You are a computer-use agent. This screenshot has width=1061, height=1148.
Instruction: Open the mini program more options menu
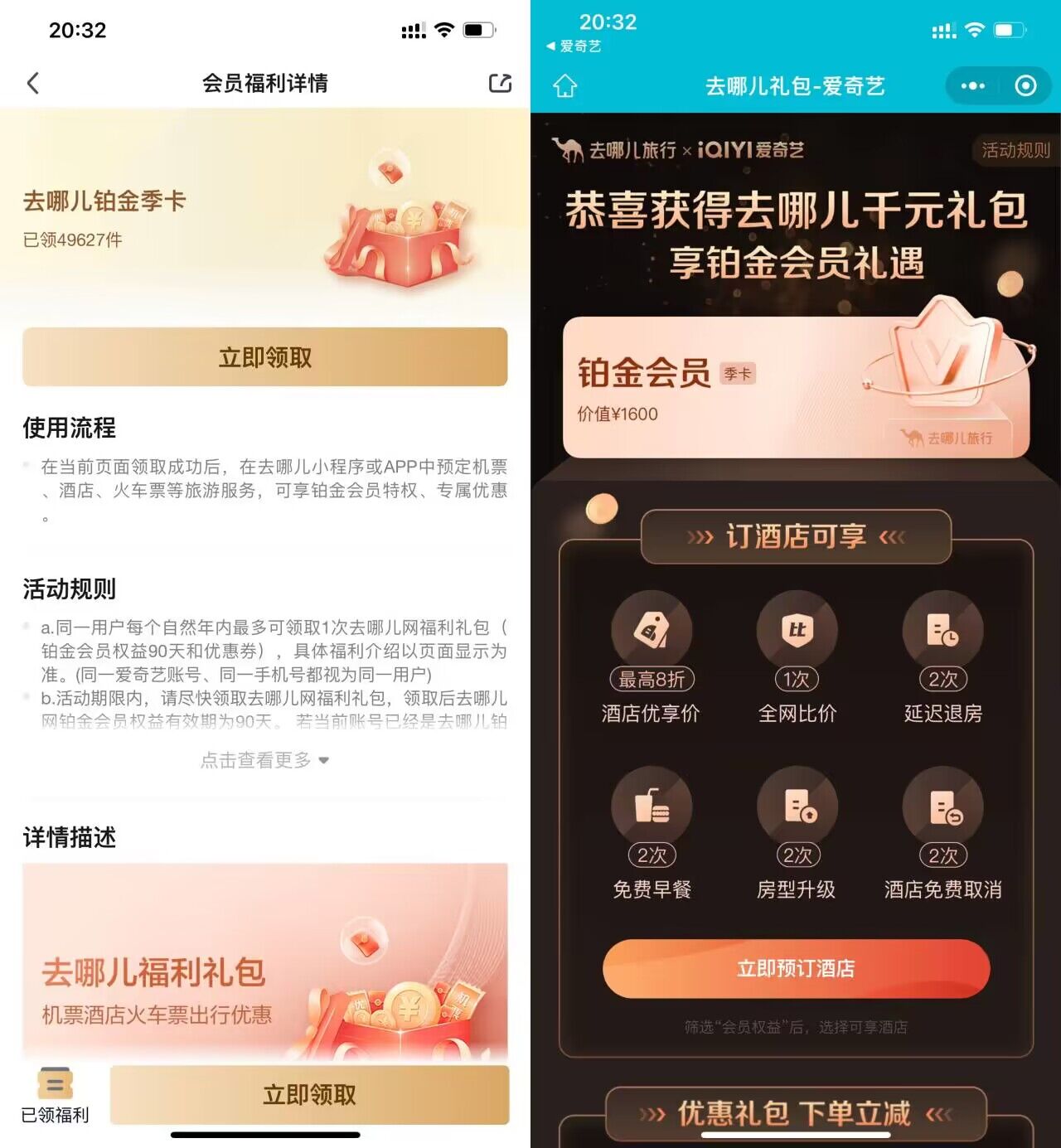972,86
